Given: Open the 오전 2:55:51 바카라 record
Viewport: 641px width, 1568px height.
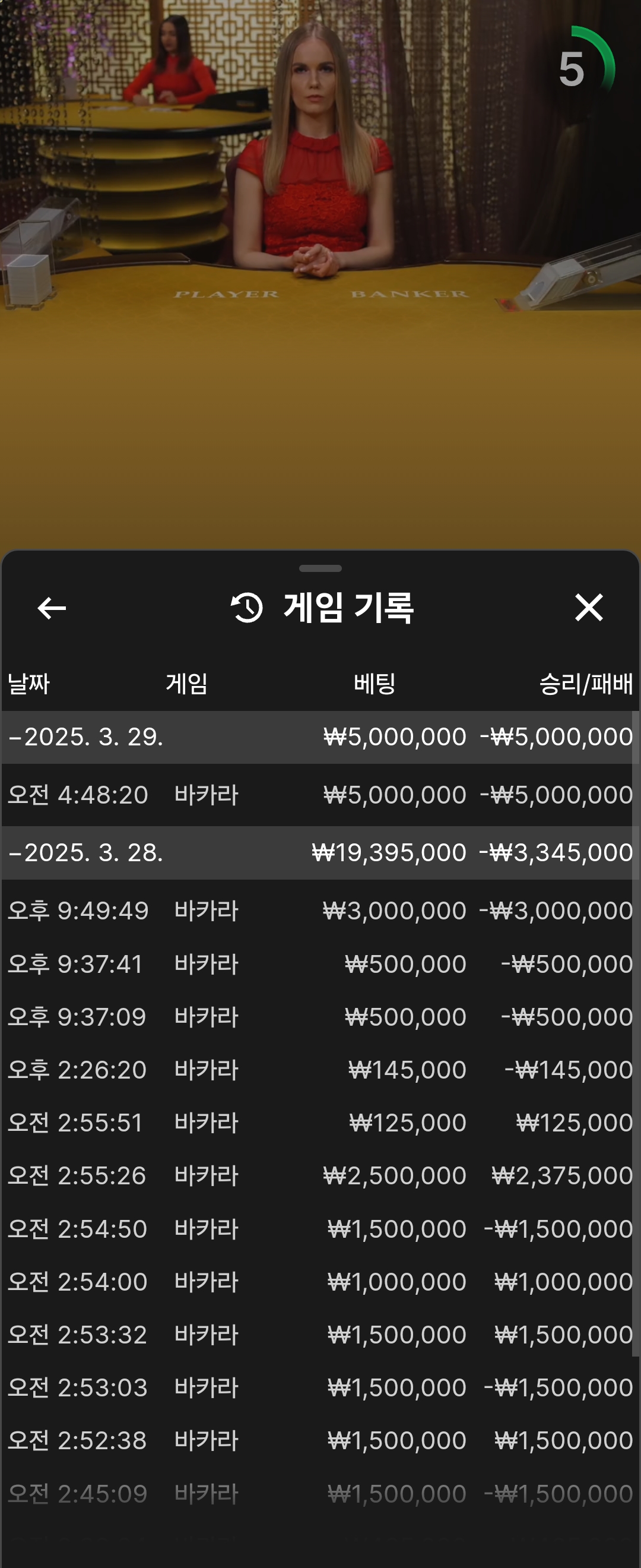Looking at the screenshot, I should click(x=320, y=1123).
